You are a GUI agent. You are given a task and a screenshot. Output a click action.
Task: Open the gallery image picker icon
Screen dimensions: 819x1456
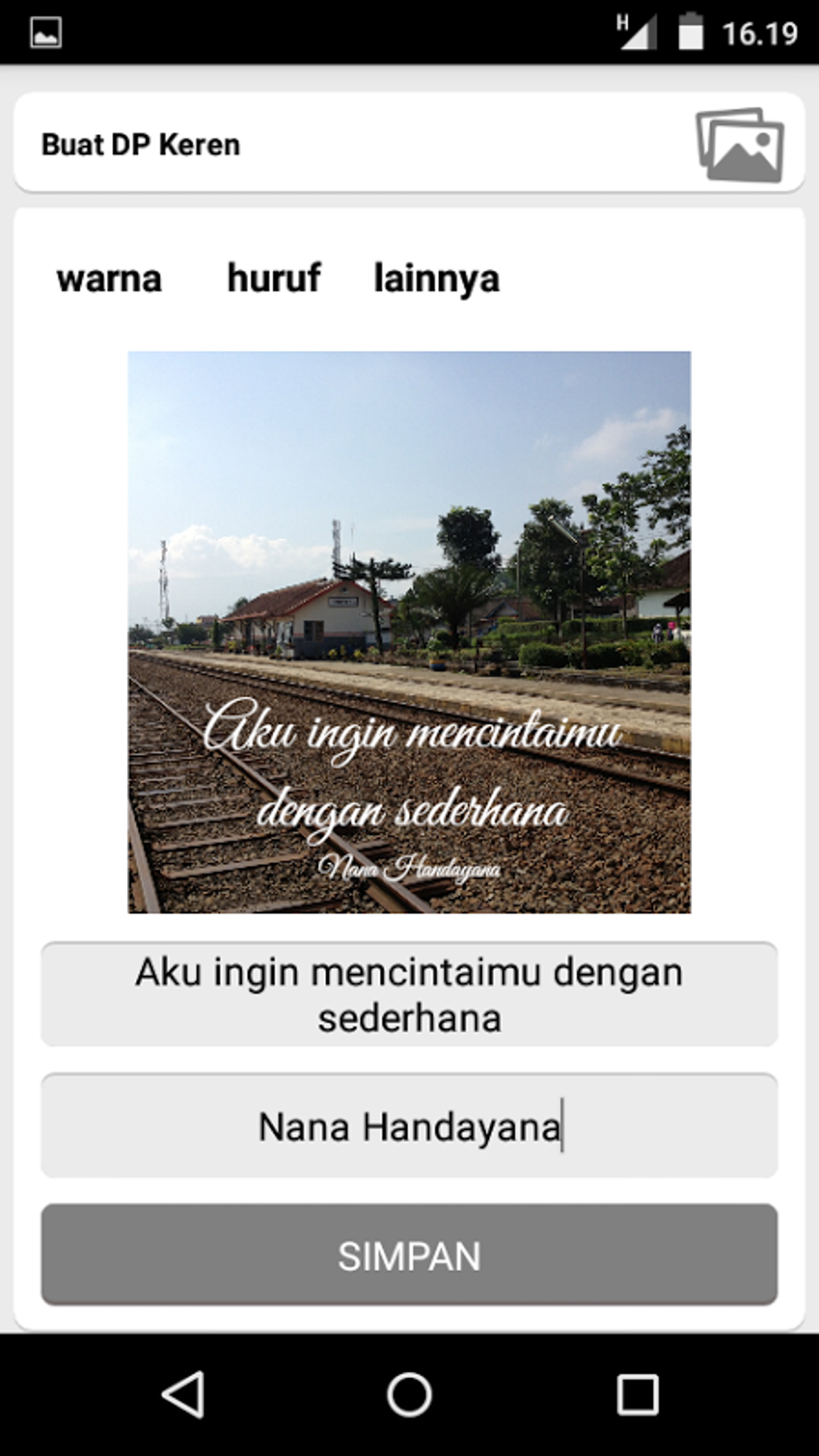740,145
